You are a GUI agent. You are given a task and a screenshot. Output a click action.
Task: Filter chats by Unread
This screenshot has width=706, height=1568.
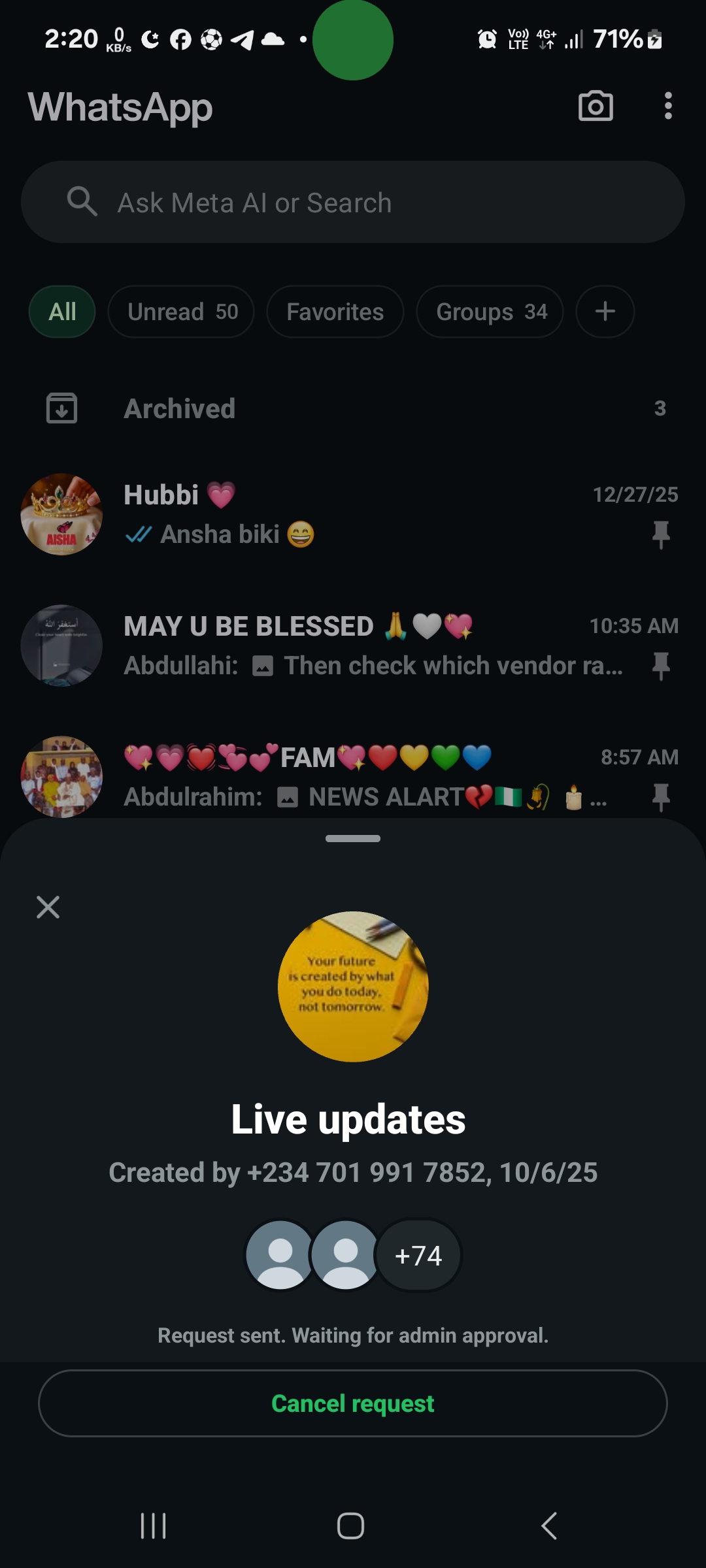coord(181,312)
